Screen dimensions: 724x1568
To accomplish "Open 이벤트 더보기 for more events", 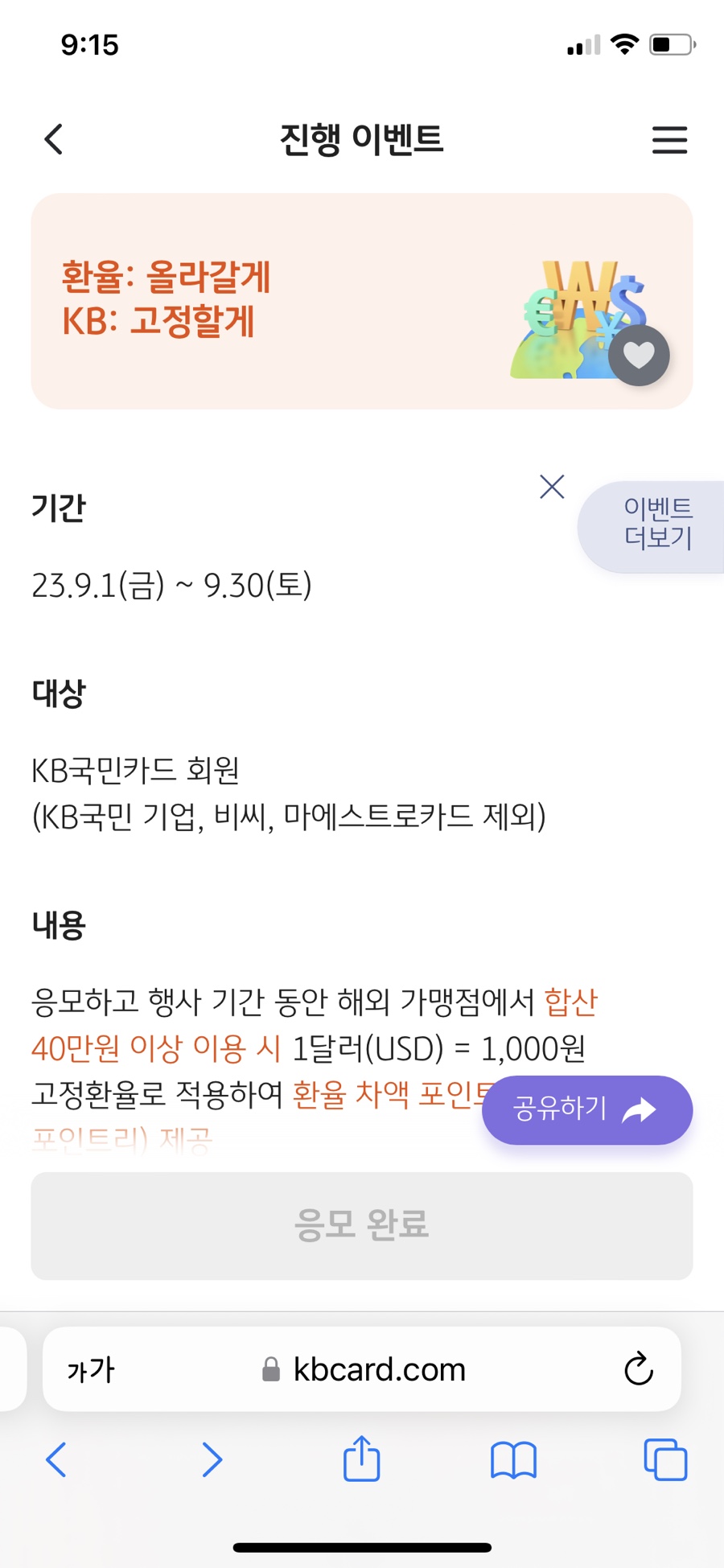I will (657, 524).
